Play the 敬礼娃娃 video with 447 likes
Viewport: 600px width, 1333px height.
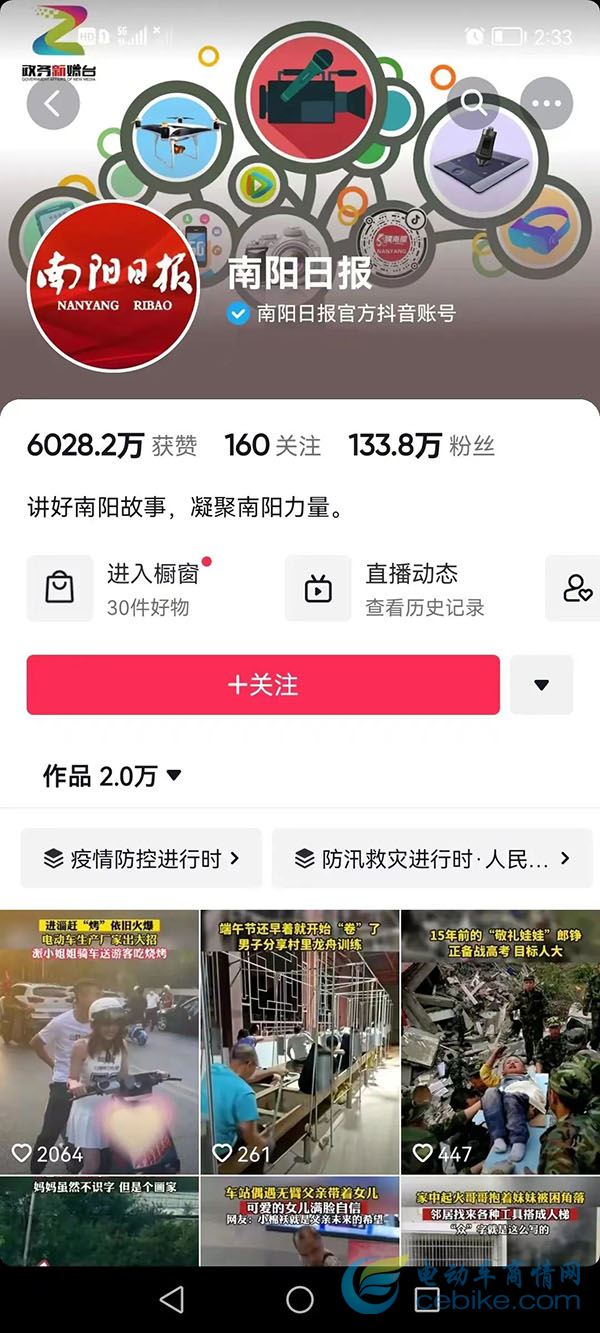[x=500, y=1040]
